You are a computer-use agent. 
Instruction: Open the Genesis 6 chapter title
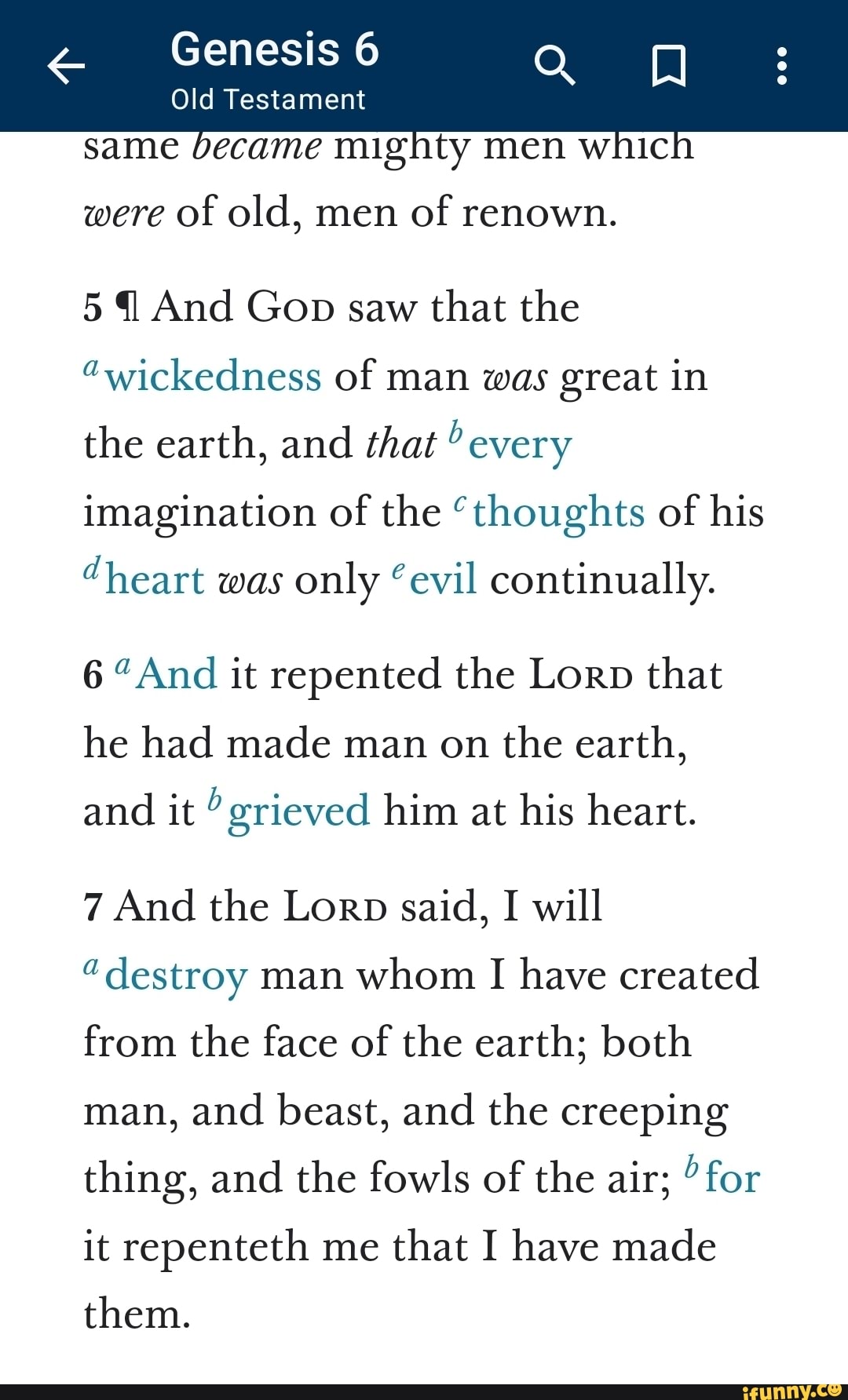pos(274,50)
